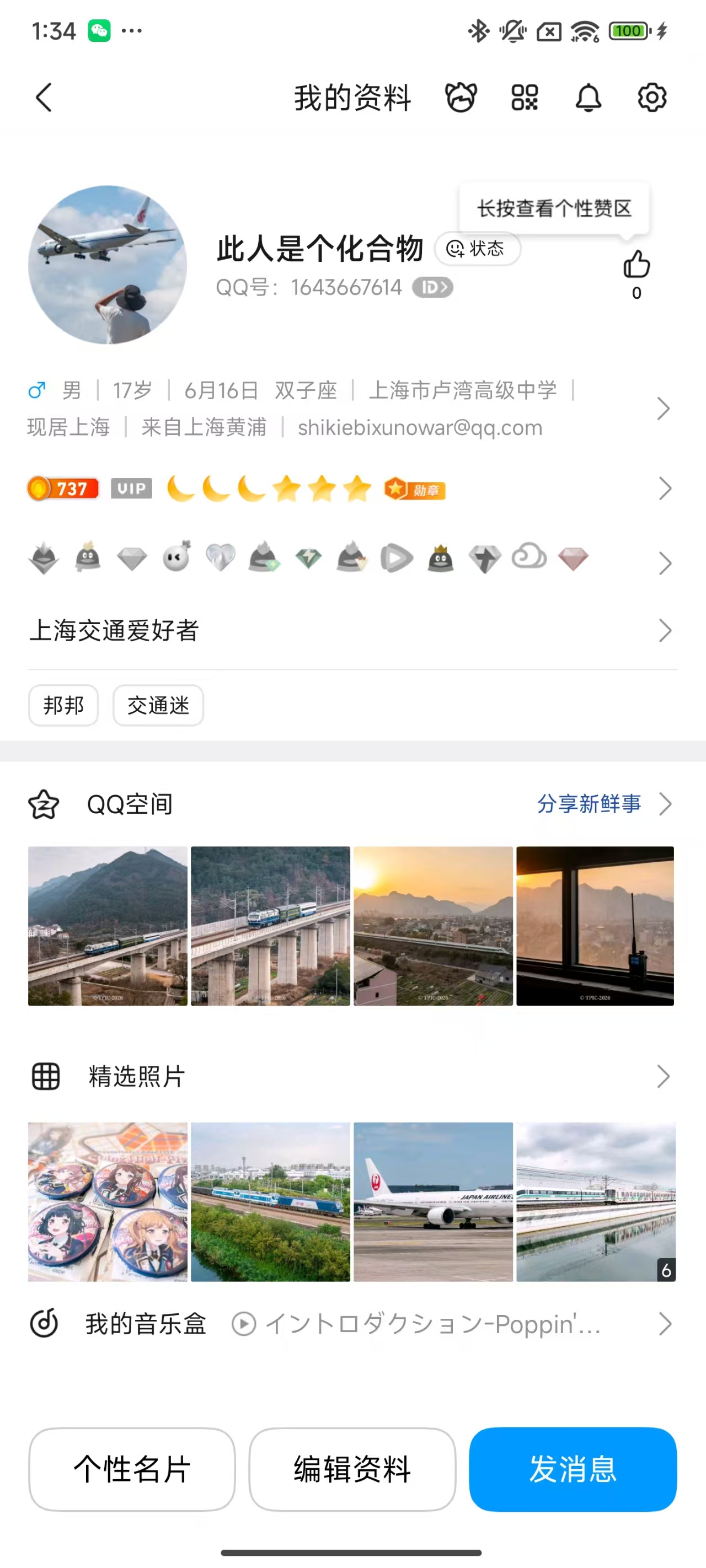Image resolution: width=706 pixels, height=1568 pixels.
Task: Open the settings gear
Action: pos(652,98)
